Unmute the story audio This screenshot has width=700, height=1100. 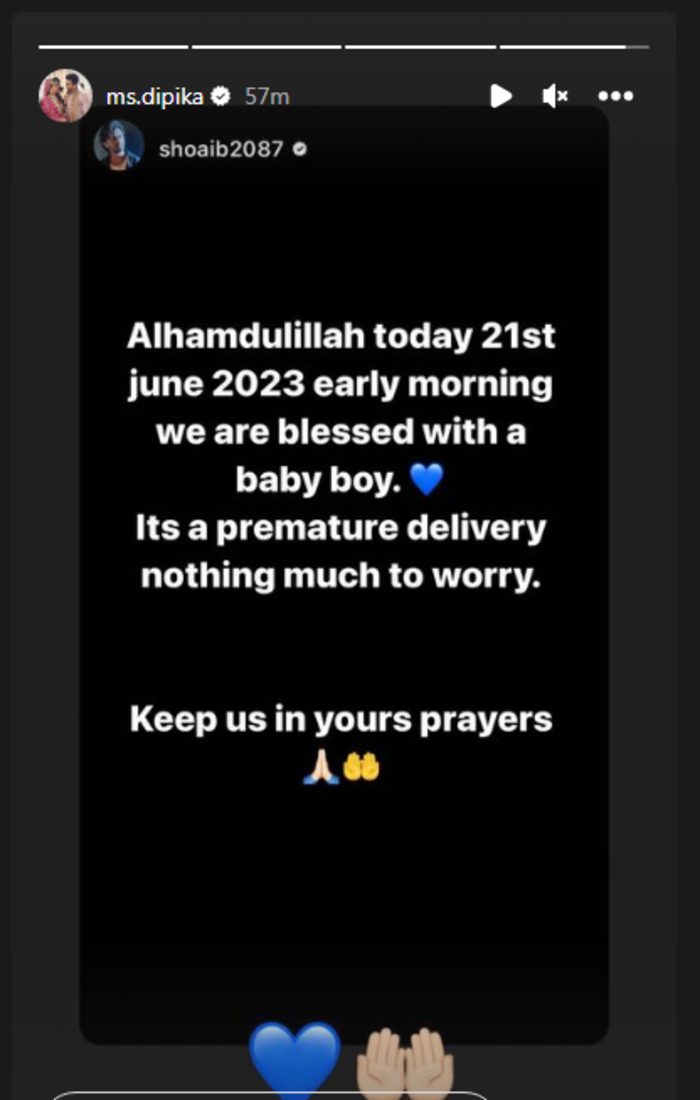click(x=555, y=96)
